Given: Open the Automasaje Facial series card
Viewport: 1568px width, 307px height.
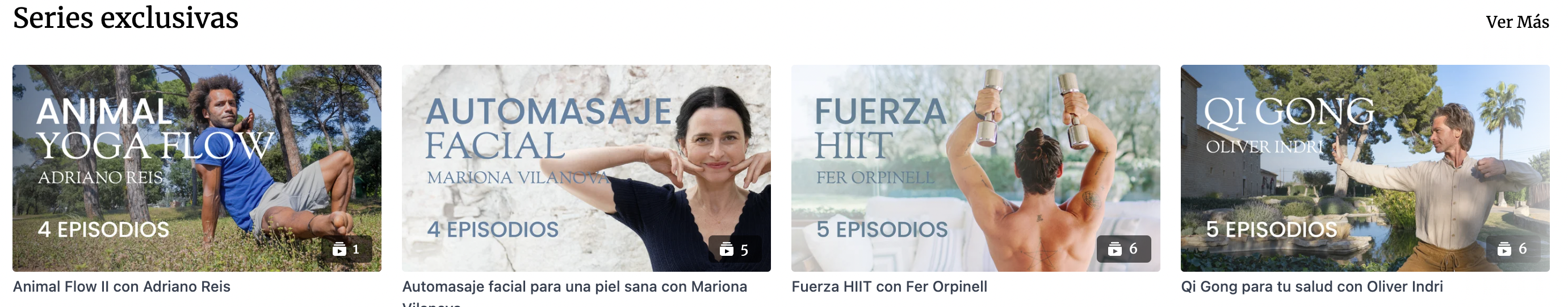Looking at the screenshot, I should pyautogui.click(x=585, y=168).
